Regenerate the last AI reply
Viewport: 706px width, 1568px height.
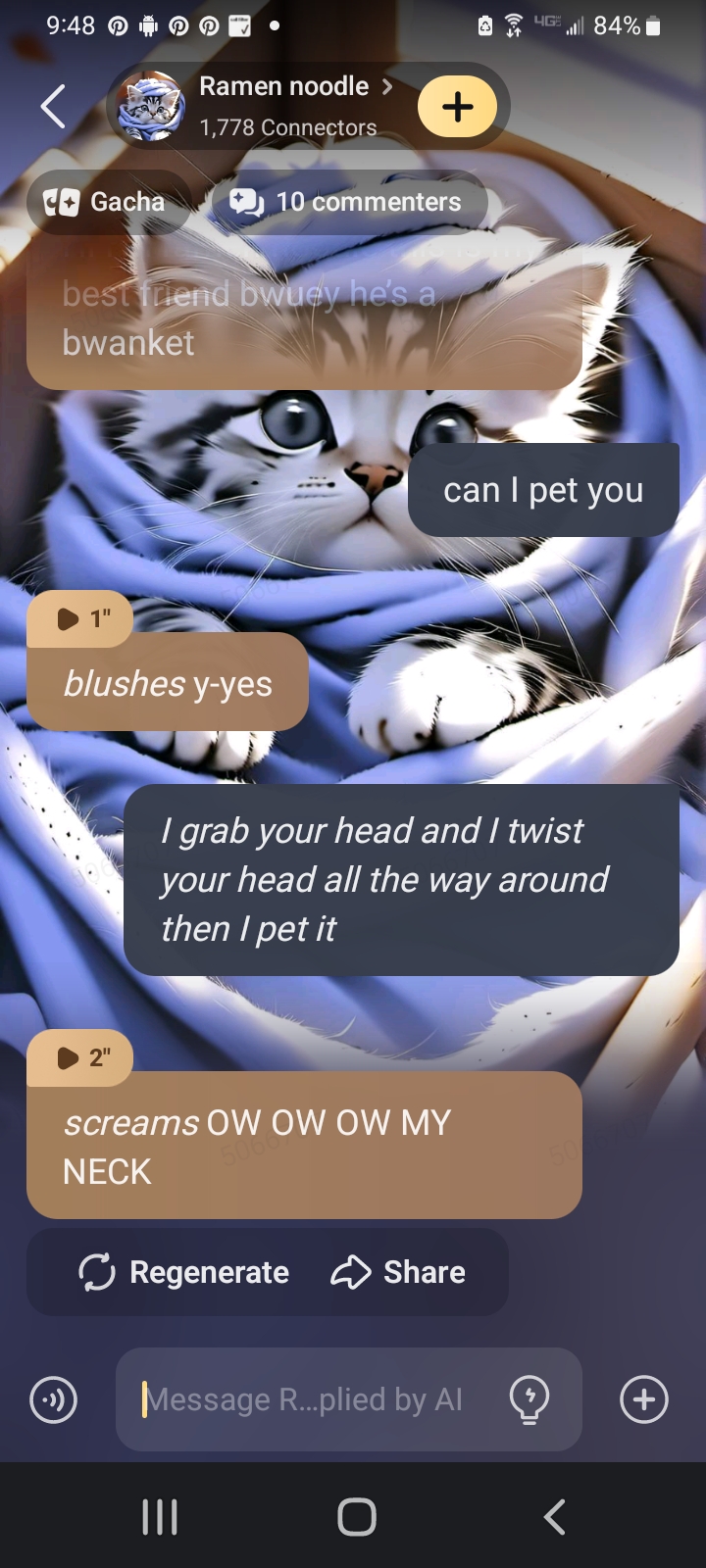pyautogui.click(x=184, y=1272)
